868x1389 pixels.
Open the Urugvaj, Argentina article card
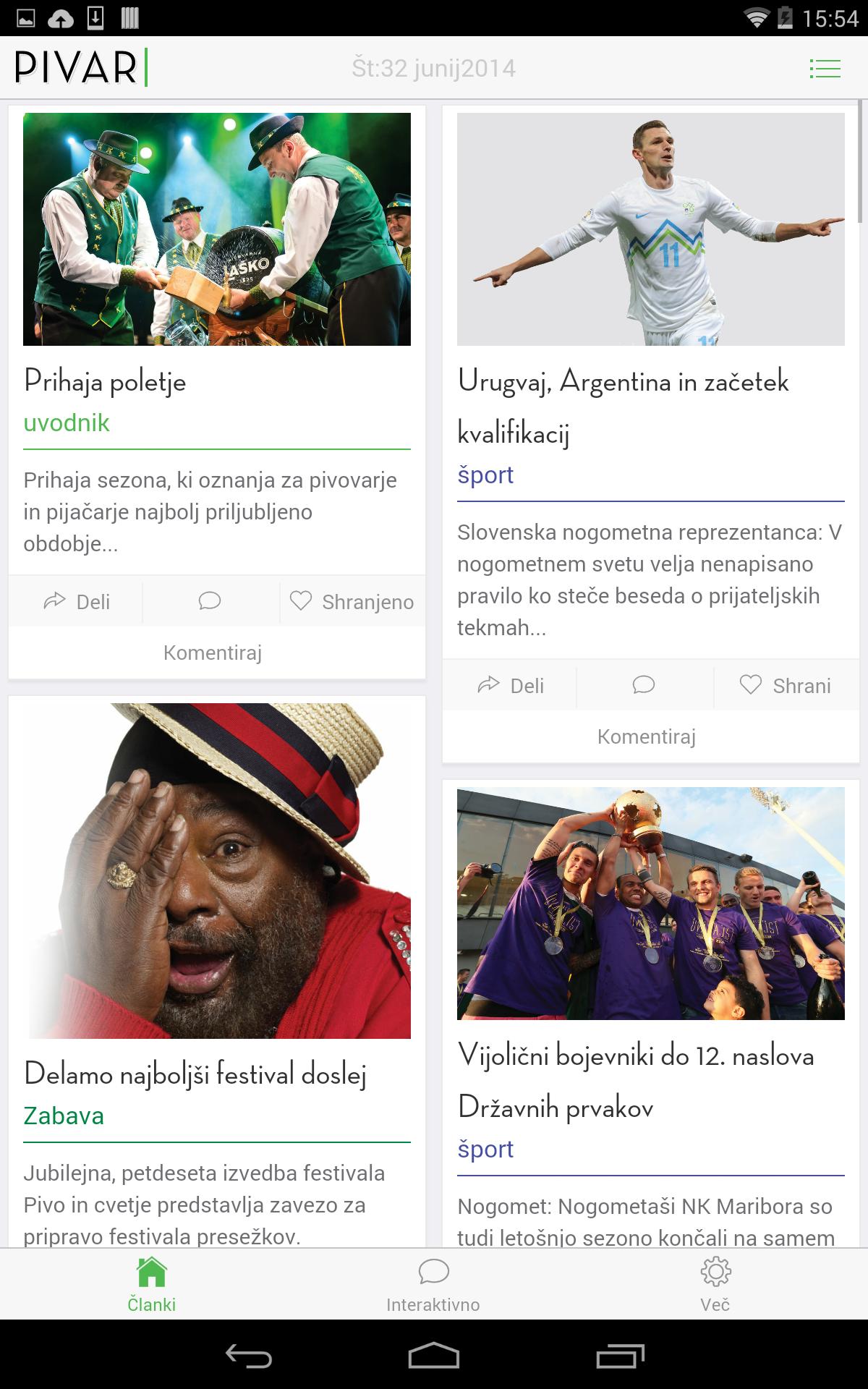[x=622, y=407]
